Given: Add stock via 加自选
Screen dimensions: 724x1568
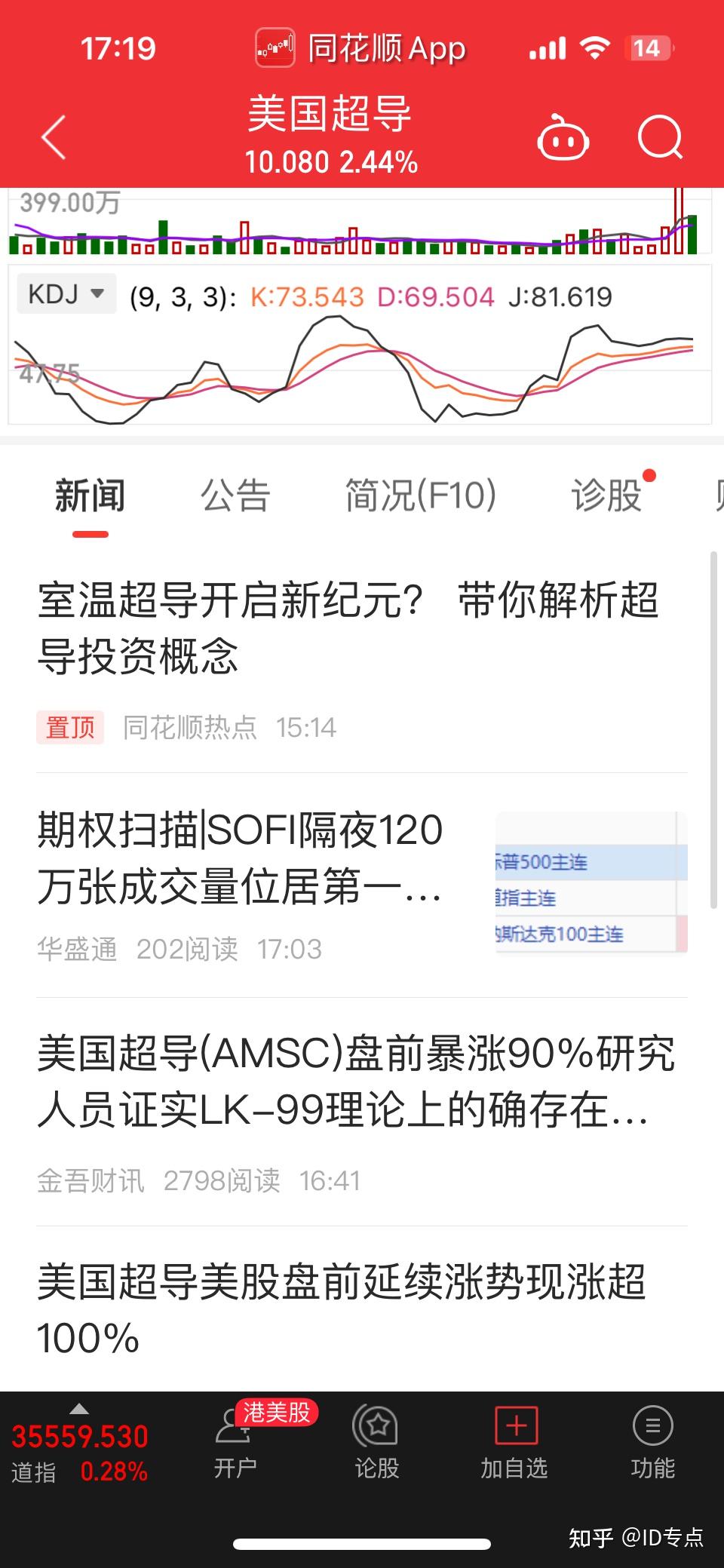Looking at the screenshot, I should coord(514,1443).
